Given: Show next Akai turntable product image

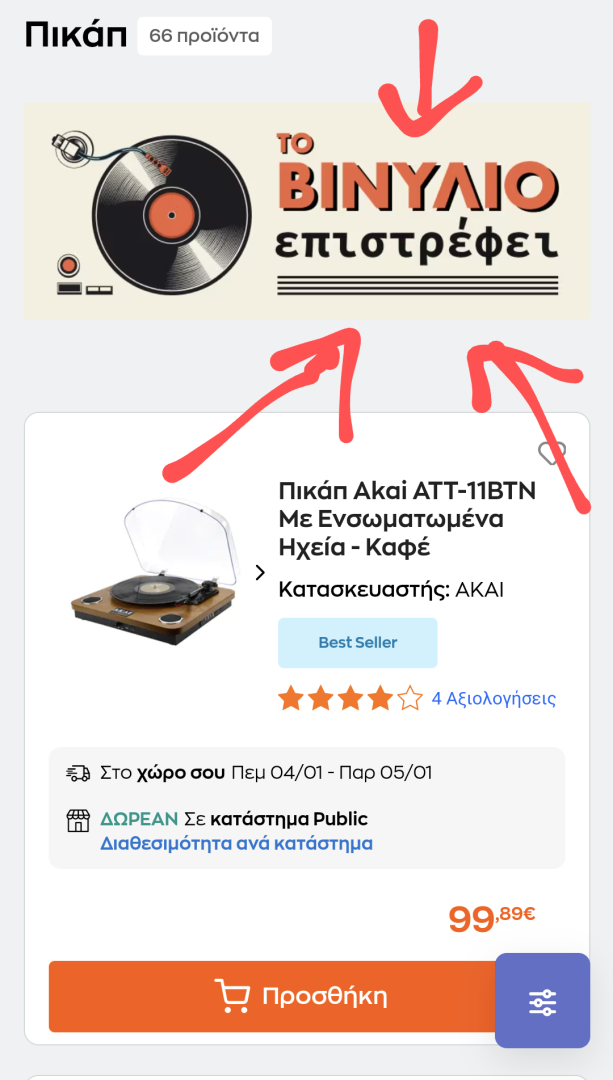Looking at the screenshot, I should [260, 572].
